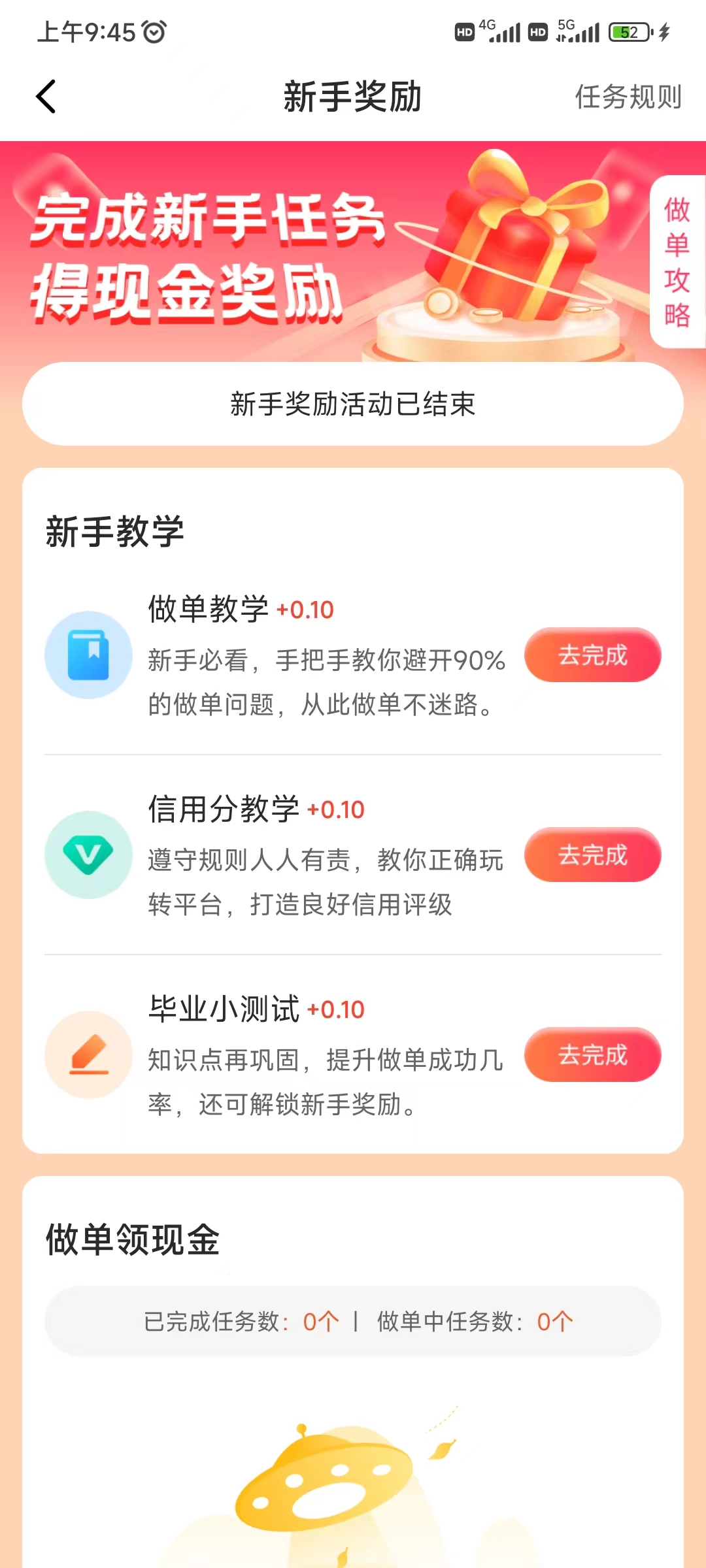Open the 任务规则 page
The image size is (706, 1568).
coord(628,97)
